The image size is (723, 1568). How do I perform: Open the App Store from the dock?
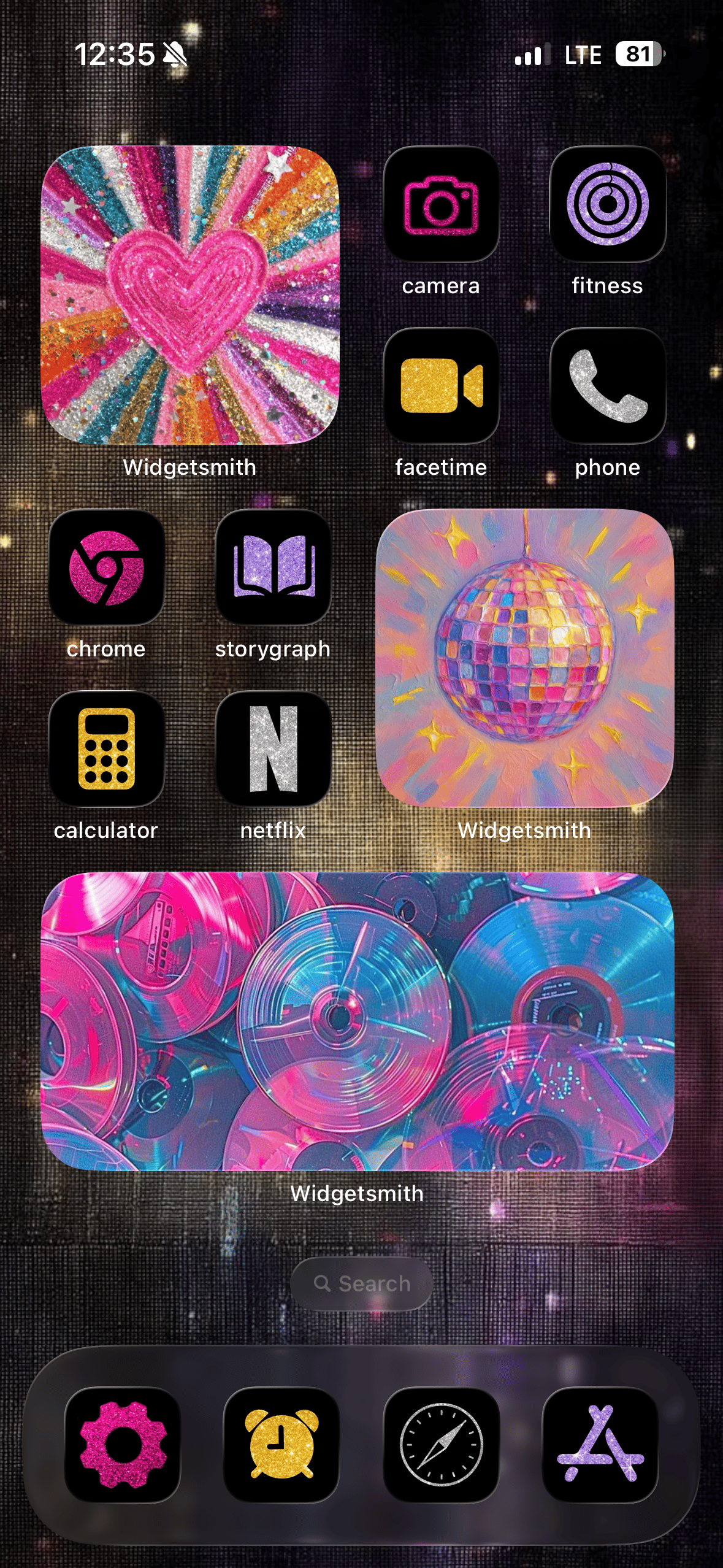click(600, 1445)
